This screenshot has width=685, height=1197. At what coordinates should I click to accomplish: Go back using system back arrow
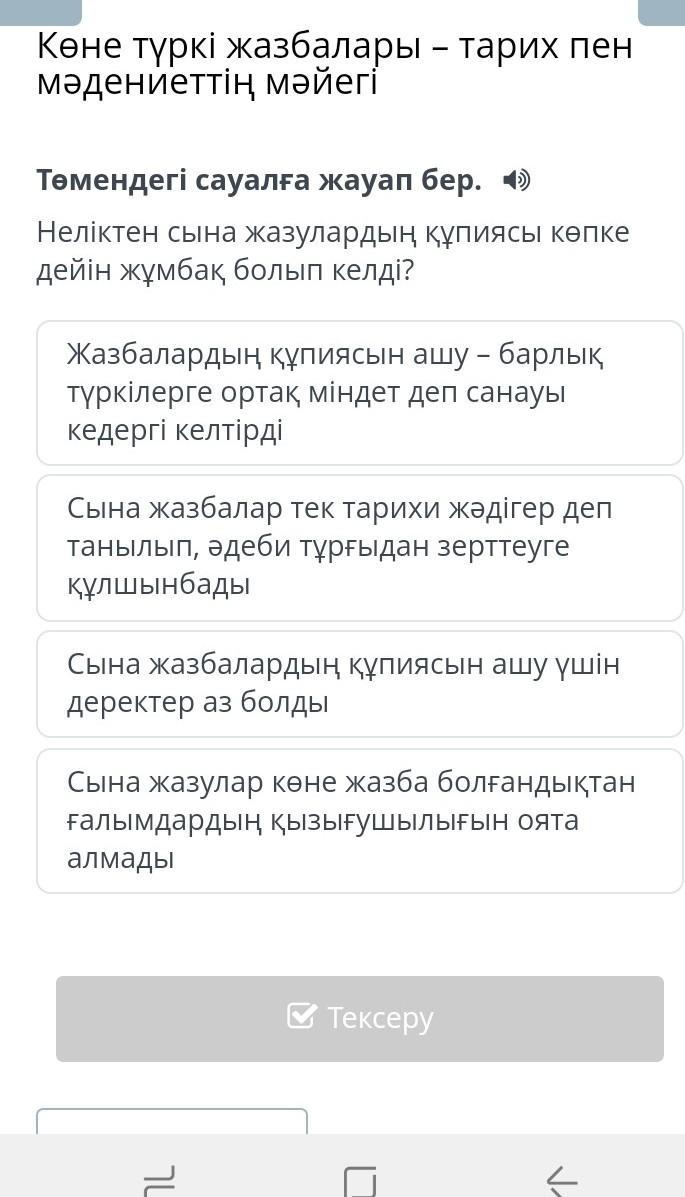click(562, 1180)
